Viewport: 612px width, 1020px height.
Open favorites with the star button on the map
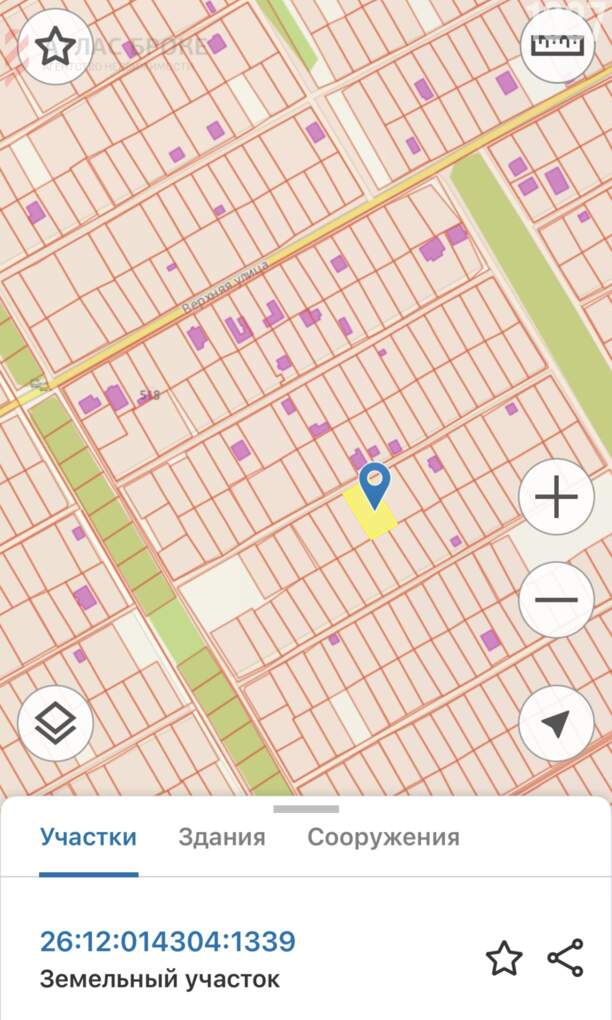click(x=55, y=46)
